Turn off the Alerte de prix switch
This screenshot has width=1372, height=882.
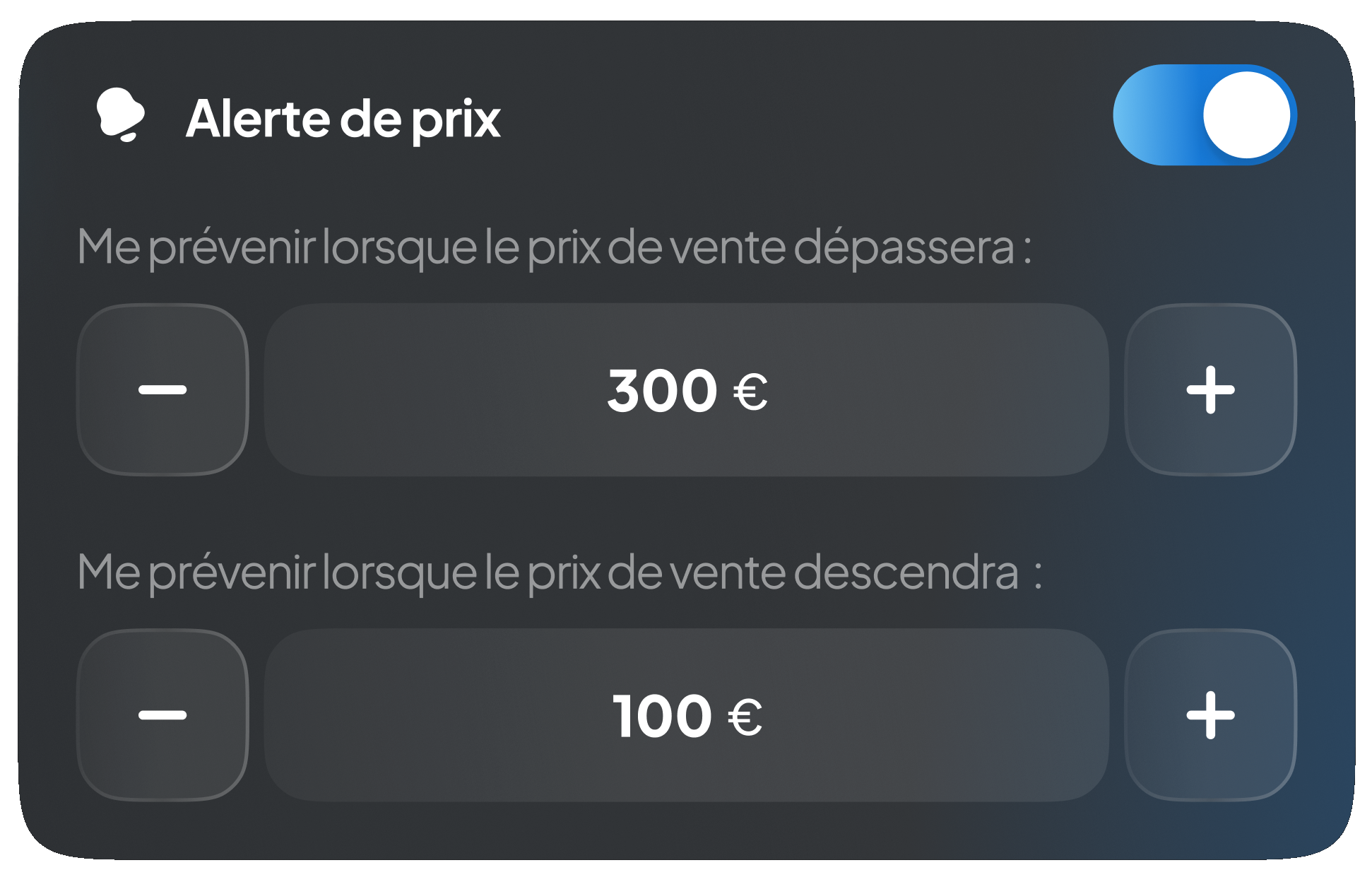(x=1205, y=115)
